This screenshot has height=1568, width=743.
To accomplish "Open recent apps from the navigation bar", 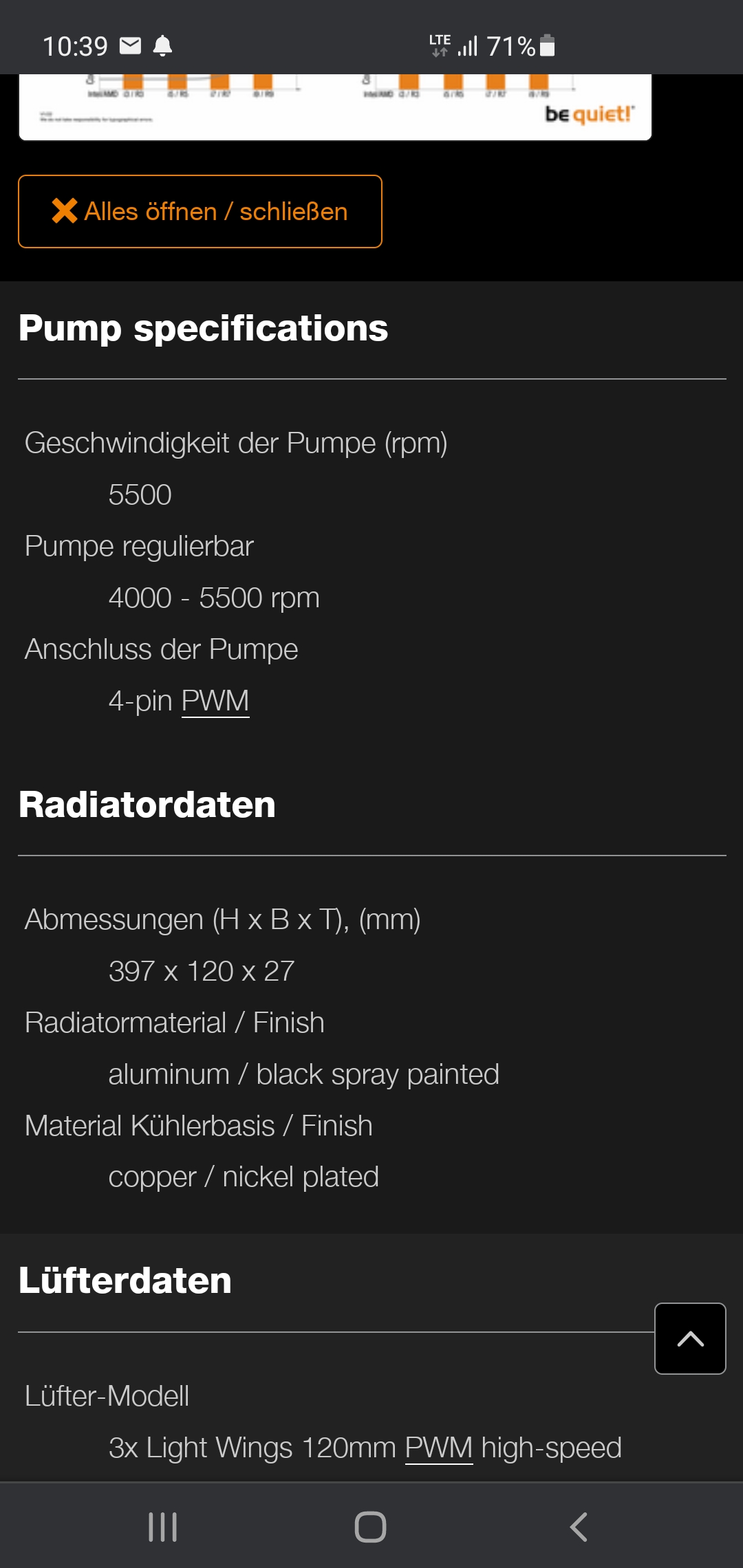I will tap(163, 1527).
